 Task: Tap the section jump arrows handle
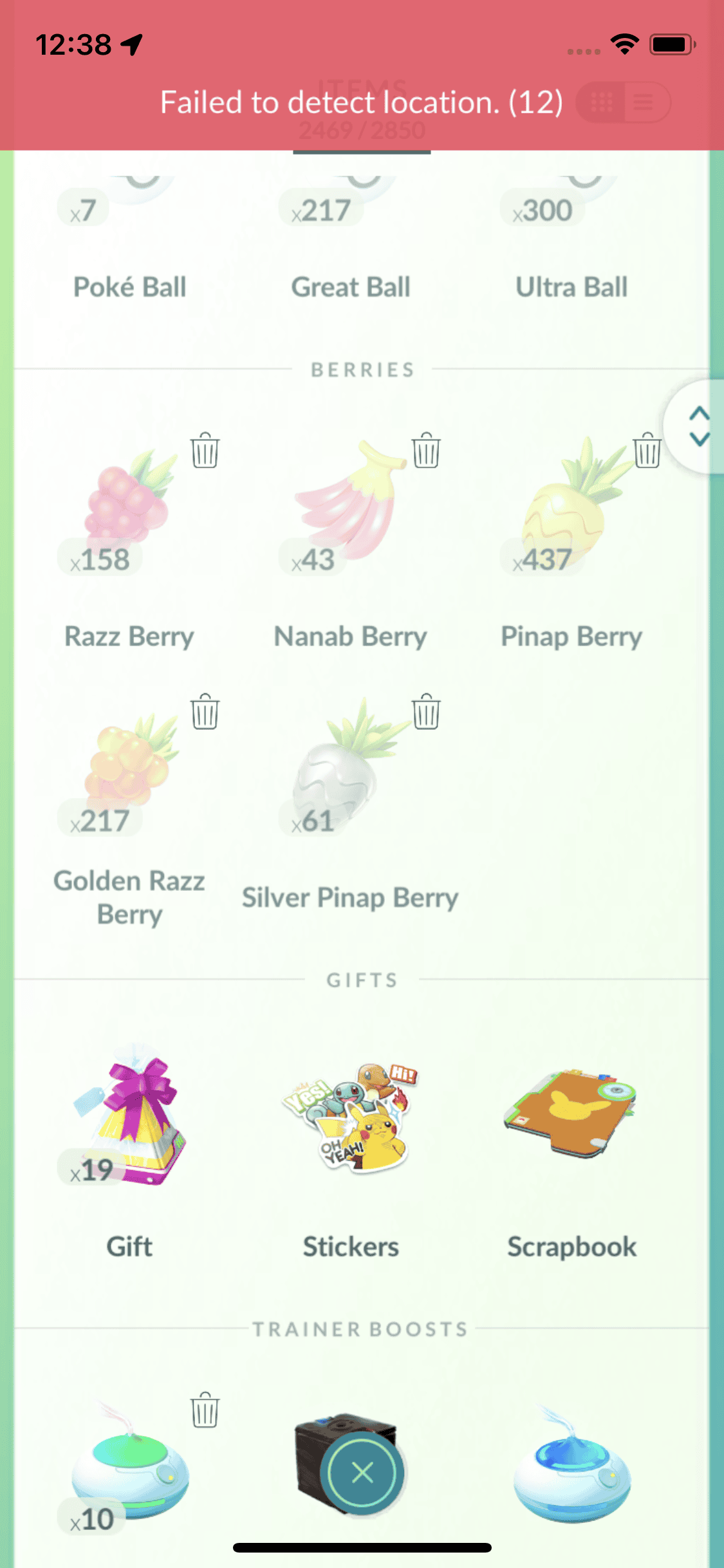pos(699,426)
